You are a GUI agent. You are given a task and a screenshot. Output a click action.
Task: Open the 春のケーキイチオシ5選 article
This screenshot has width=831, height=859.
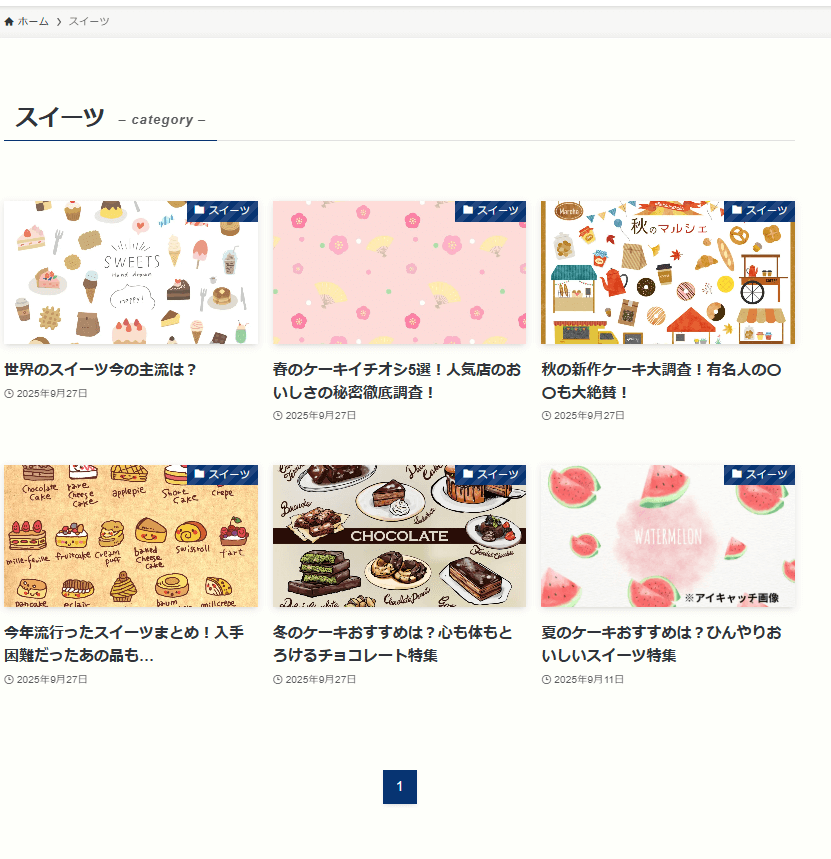397,380
